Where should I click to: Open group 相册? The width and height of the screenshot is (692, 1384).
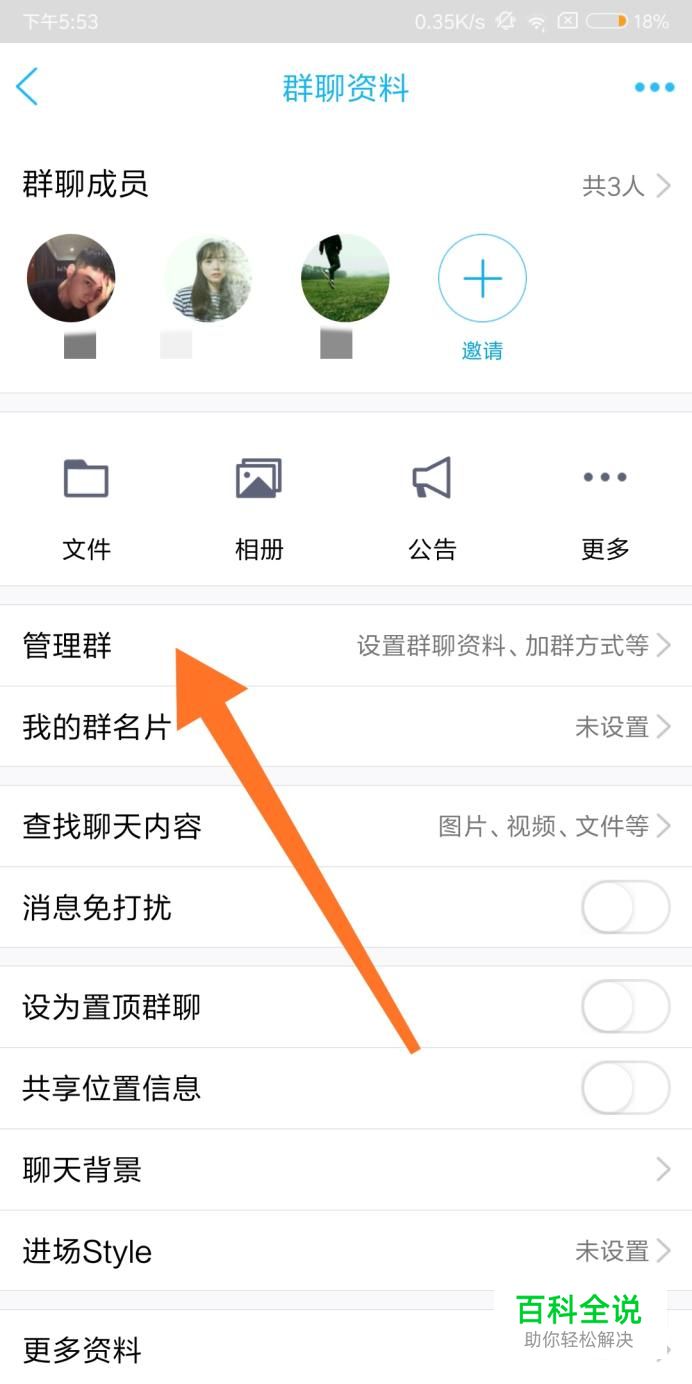coord(259,503)
